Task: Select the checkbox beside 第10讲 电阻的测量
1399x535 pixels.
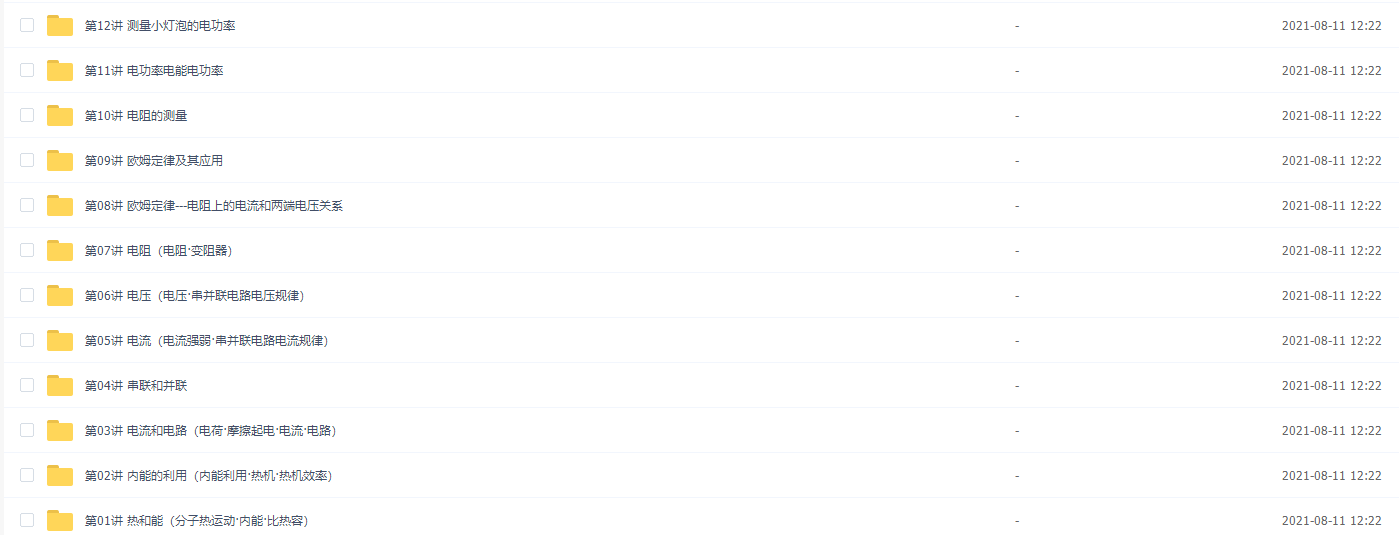Action: (x=27, y=115)
